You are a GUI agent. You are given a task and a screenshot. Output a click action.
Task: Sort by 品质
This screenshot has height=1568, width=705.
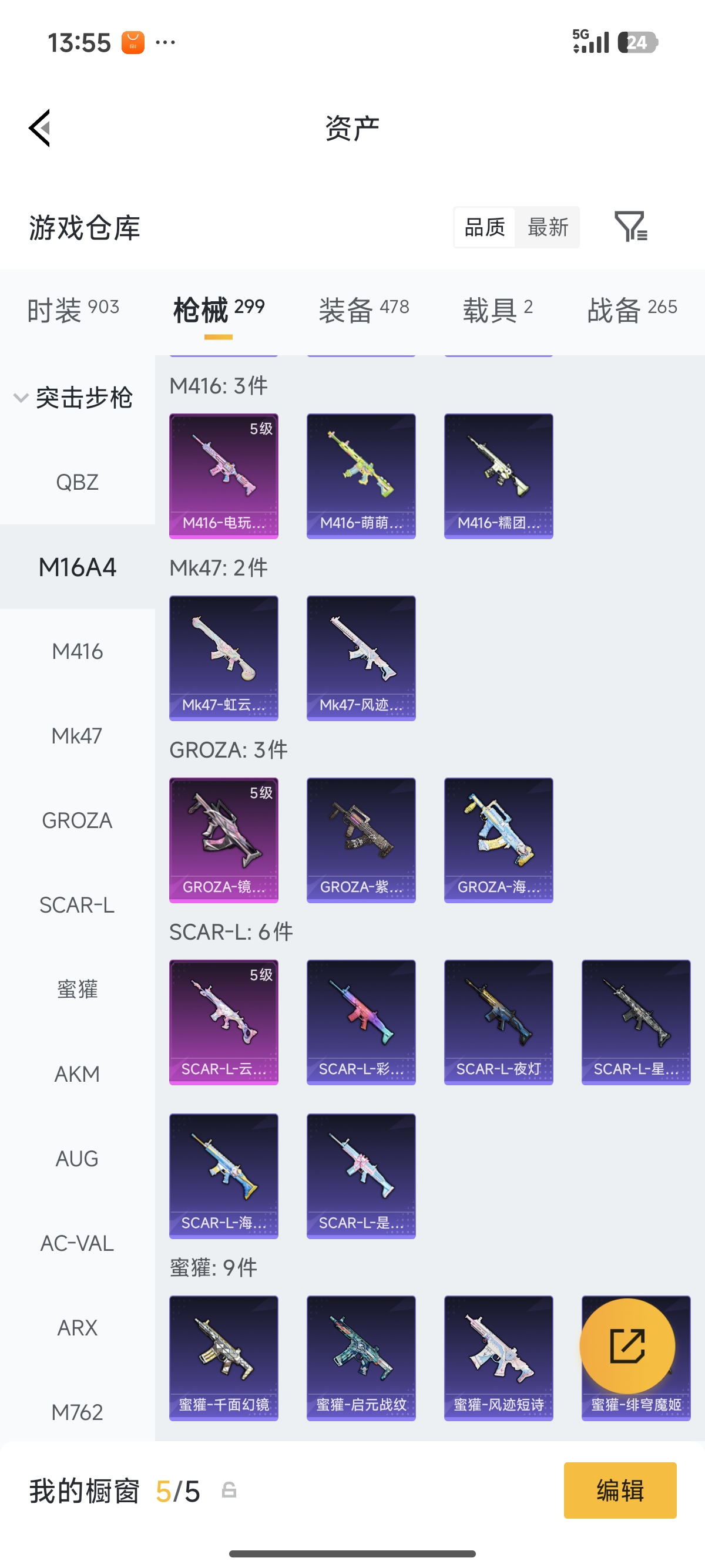[485, 227]
